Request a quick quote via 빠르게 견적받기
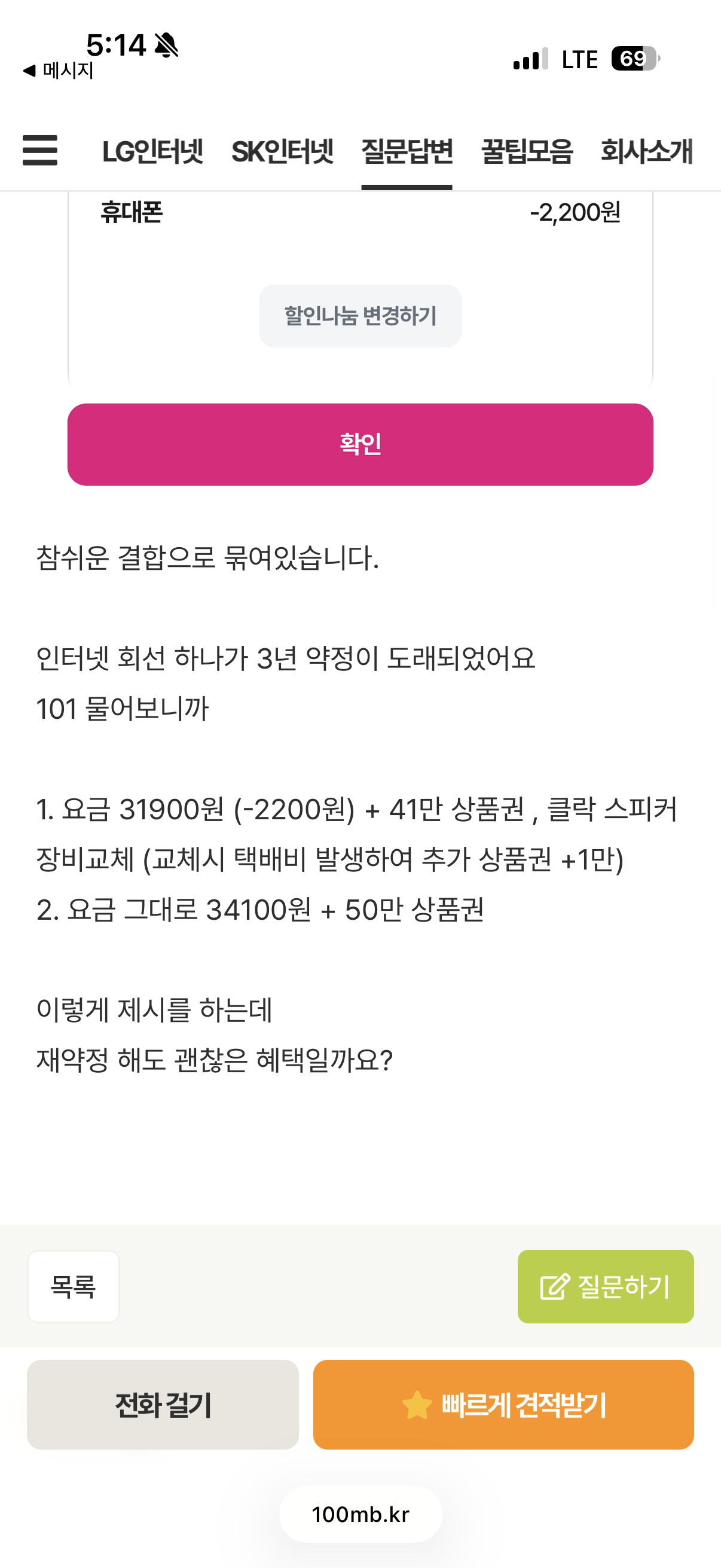The height and width of the screenshot is (1568, 721). 503,1404
